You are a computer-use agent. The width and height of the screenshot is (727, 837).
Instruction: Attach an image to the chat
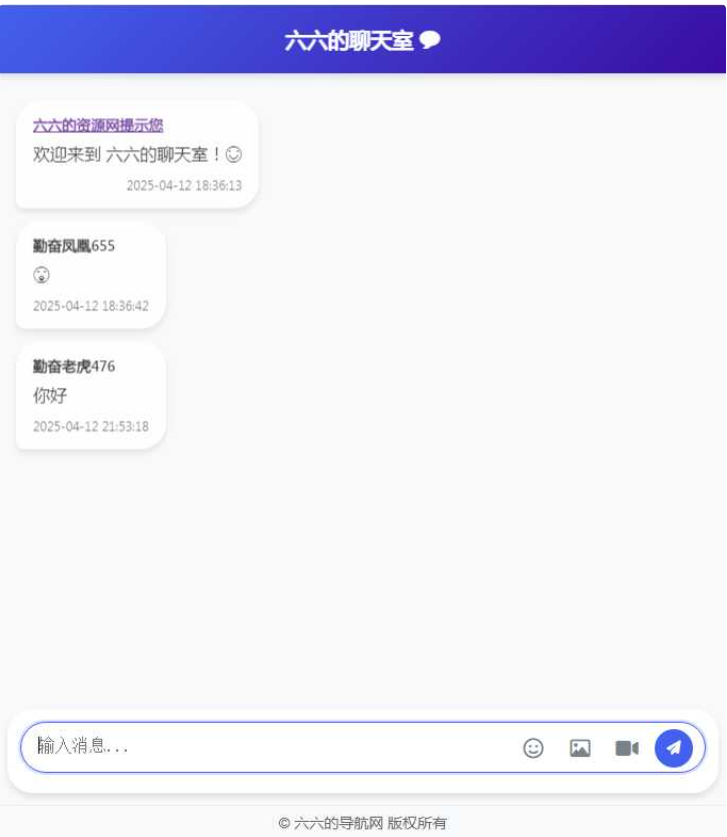580,748
